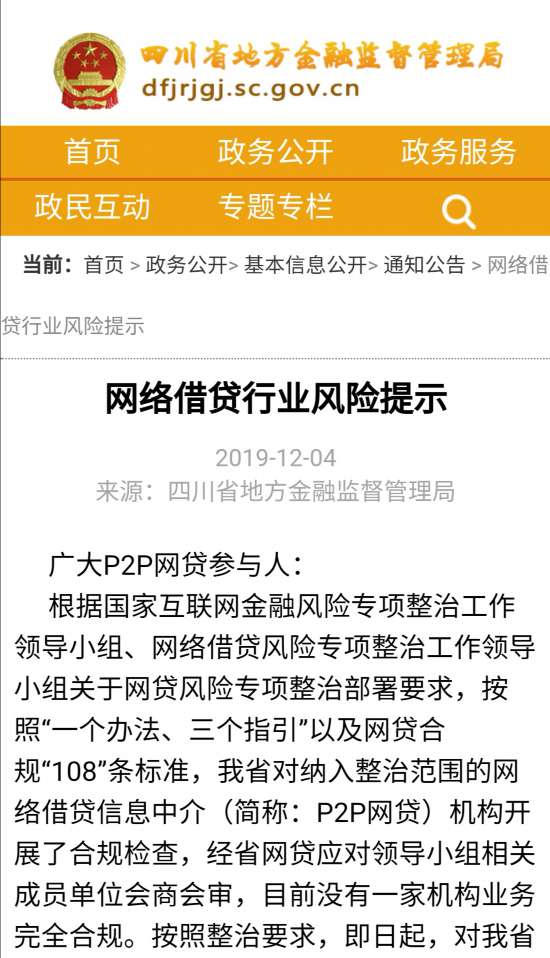The width and height of the screenshot is (550, 958).
Task: Select the 专题专栏 navigation item
Action: point(275,207)
